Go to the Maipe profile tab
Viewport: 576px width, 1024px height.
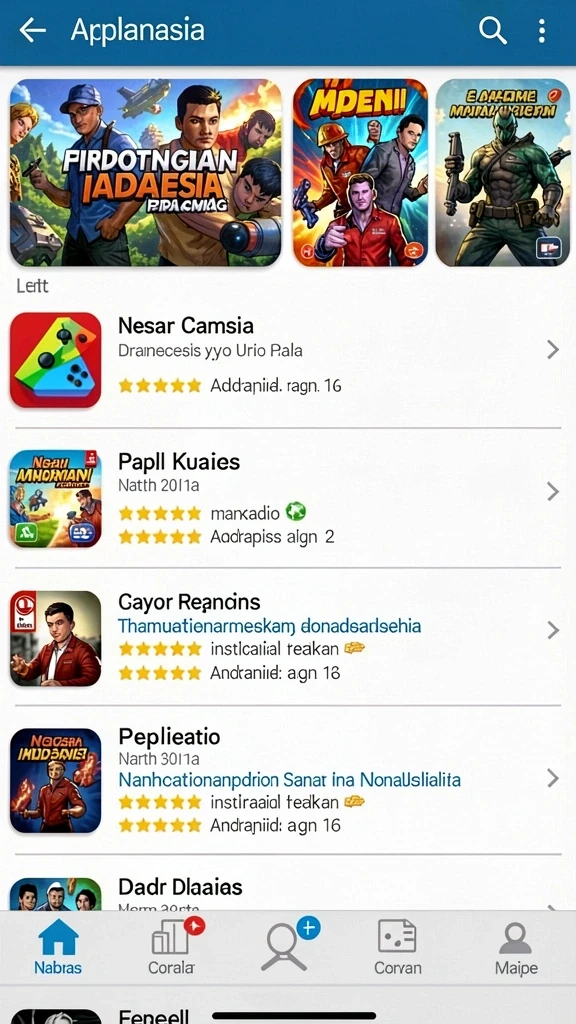516,946
